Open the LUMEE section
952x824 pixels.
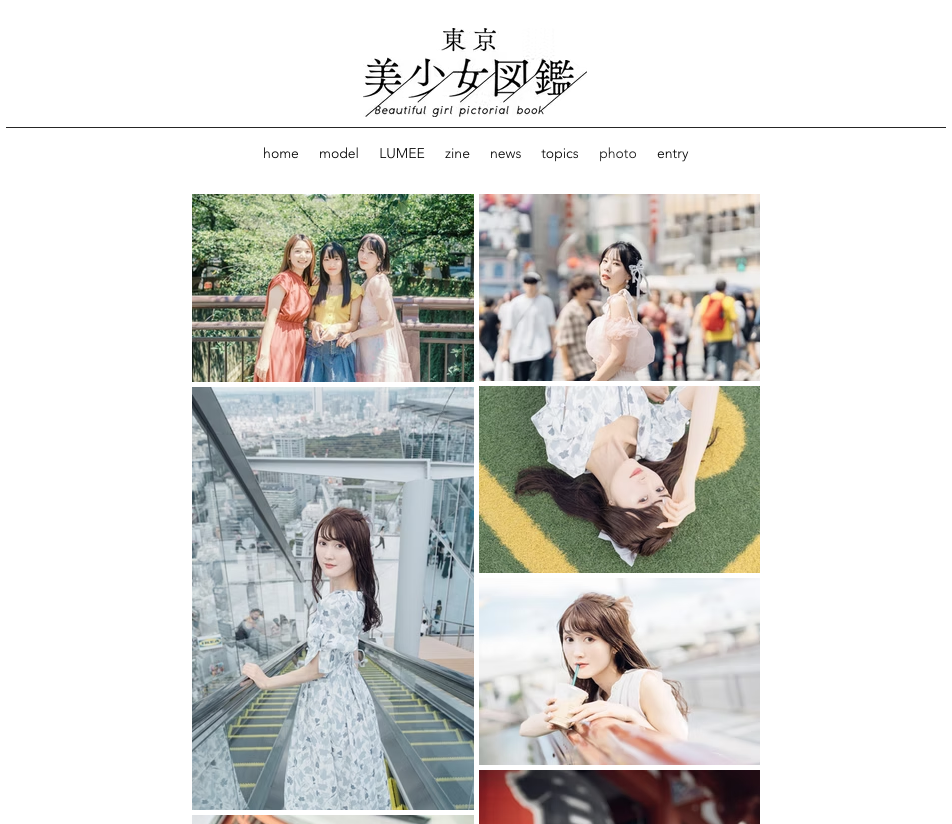pos(401,153)
